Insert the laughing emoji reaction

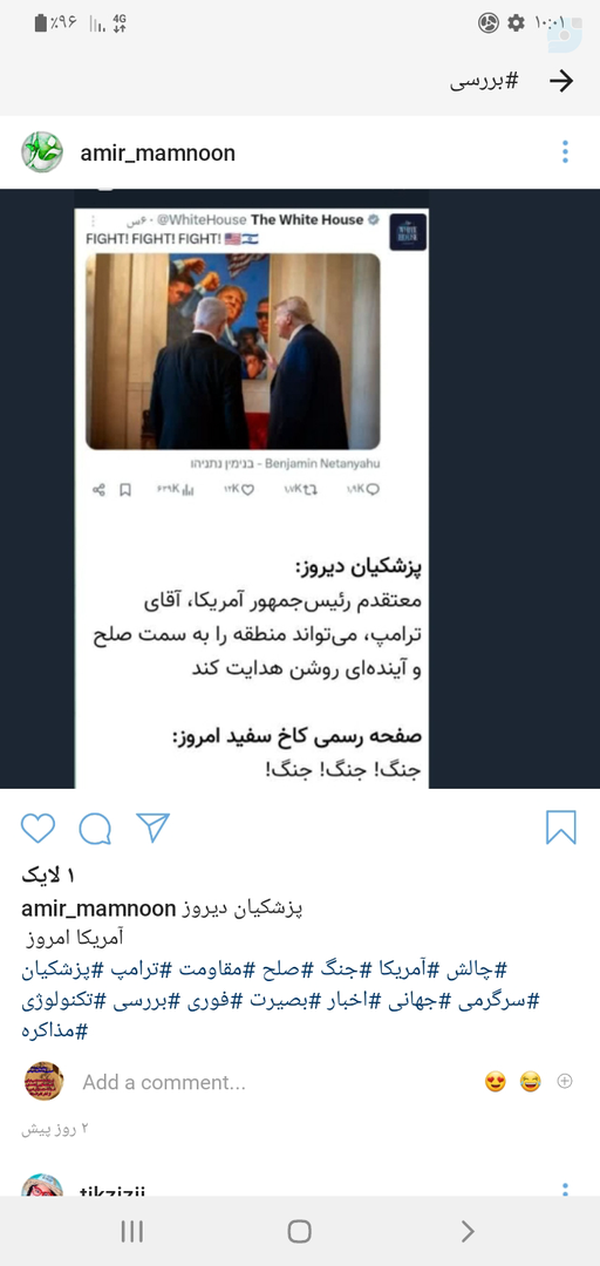tap(531, 1081)
